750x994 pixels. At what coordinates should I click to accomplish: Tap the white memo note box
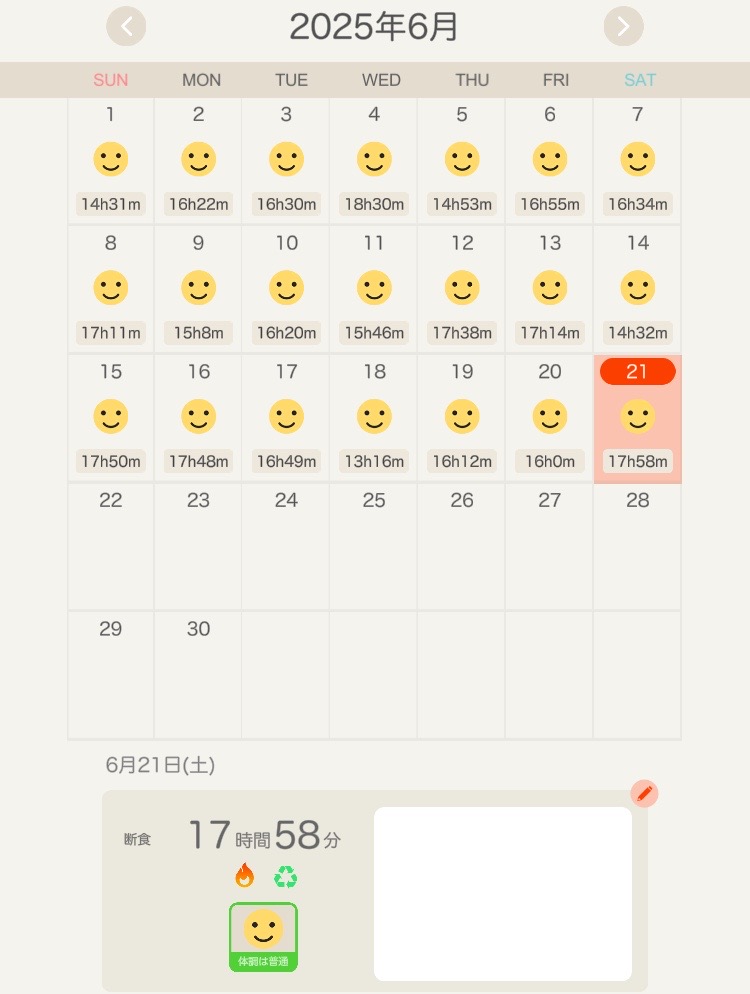click(502, 894)
